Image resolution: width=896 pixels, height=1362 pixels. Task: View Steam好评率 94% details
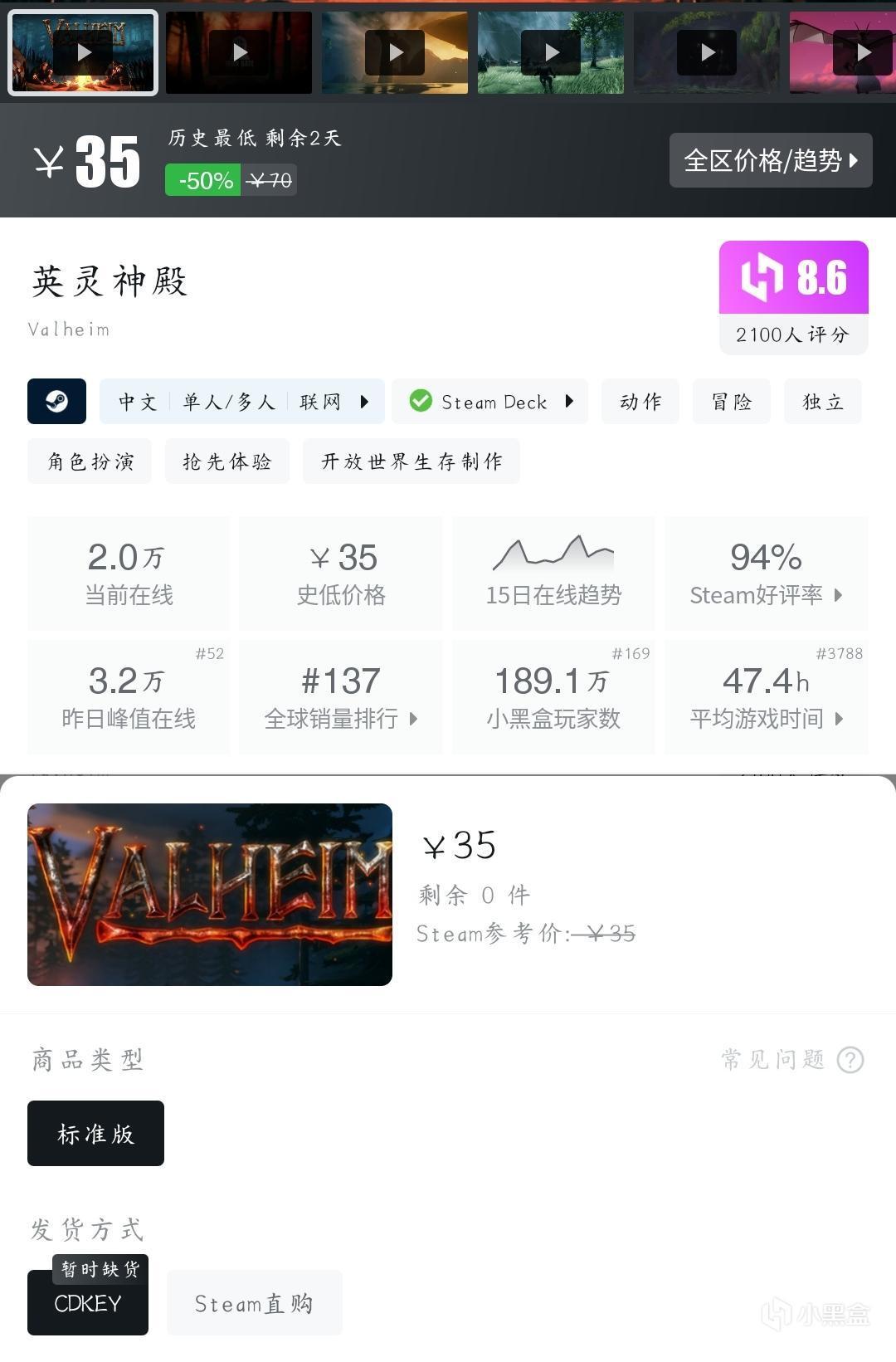(x=766, y=573)
